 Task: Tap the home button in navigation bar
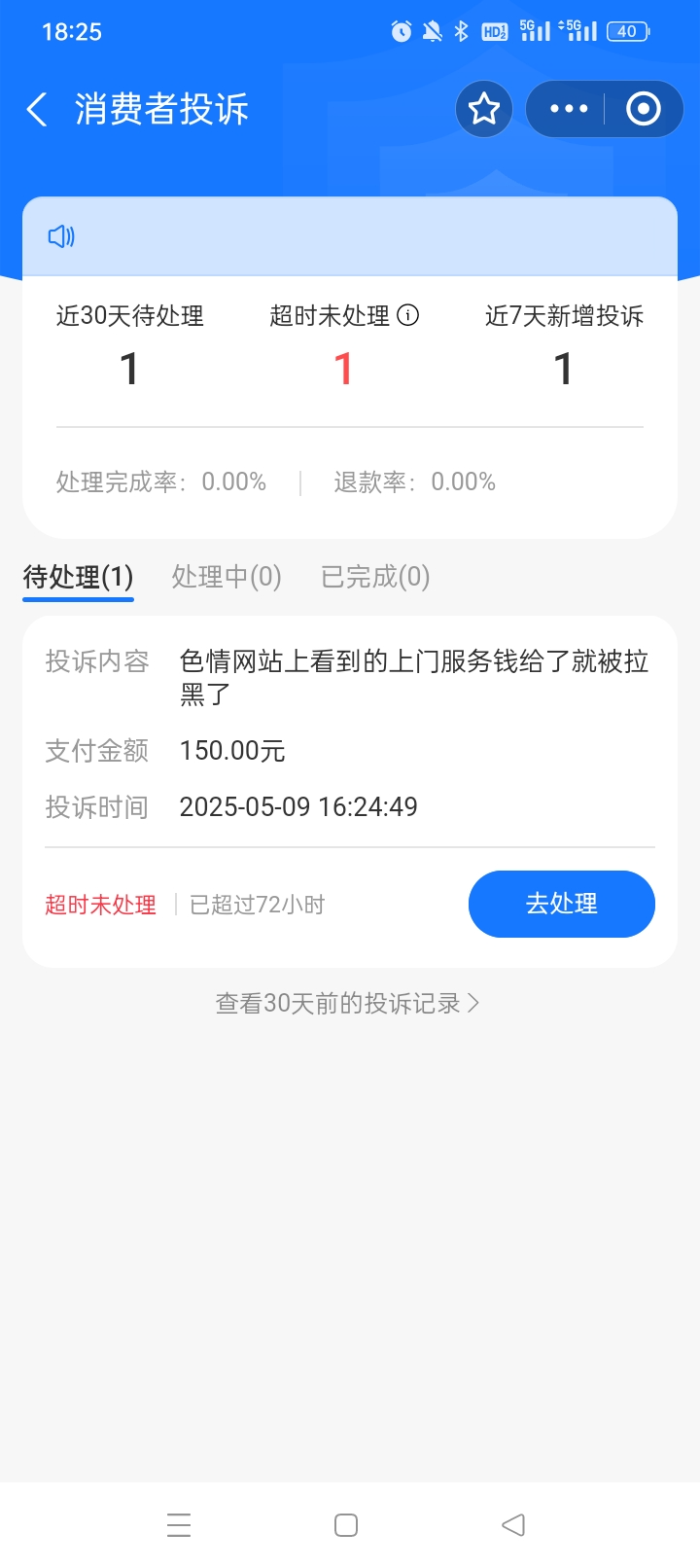coord(346,1525)
